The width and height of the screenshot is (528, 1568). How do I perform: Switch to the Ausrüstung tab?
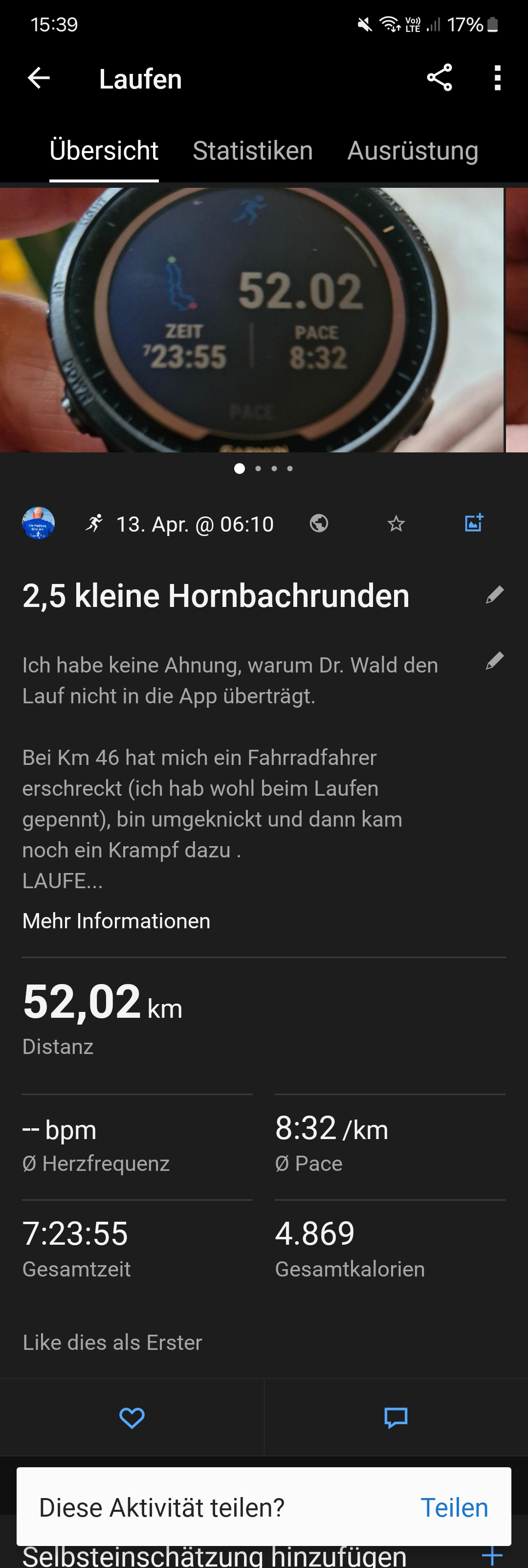click(413, 151)
